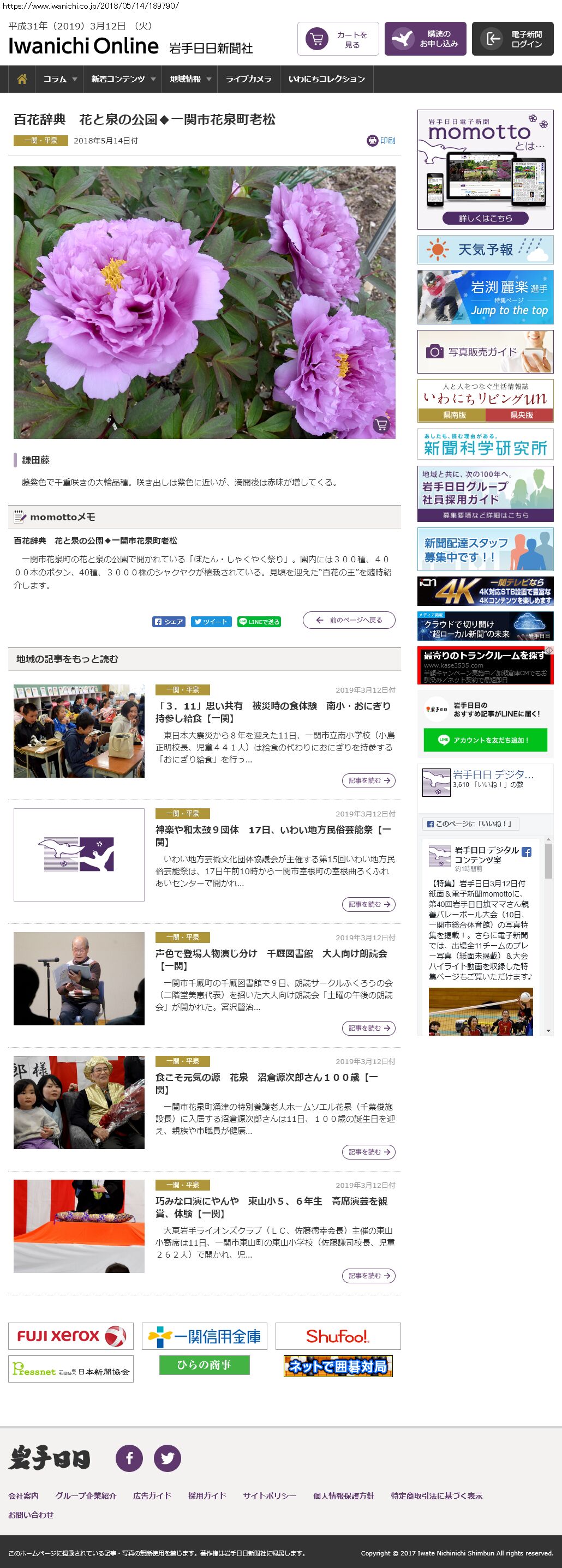Print this article via 印刷 link
This screenshot has height=1568, width=562.
point(381,141)
